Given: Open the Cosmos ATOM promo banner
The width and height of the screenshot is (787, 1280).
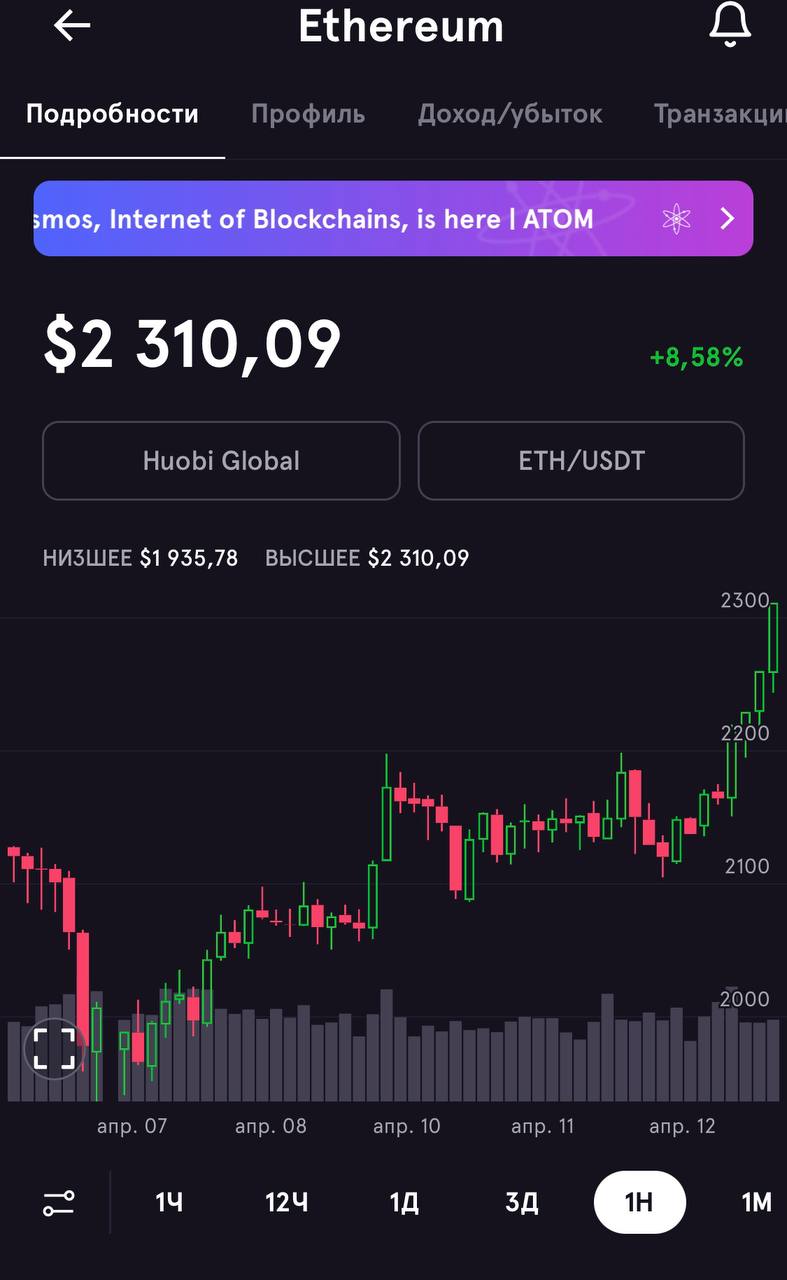Looking at the screenshot, I should (x=393, y=218).
